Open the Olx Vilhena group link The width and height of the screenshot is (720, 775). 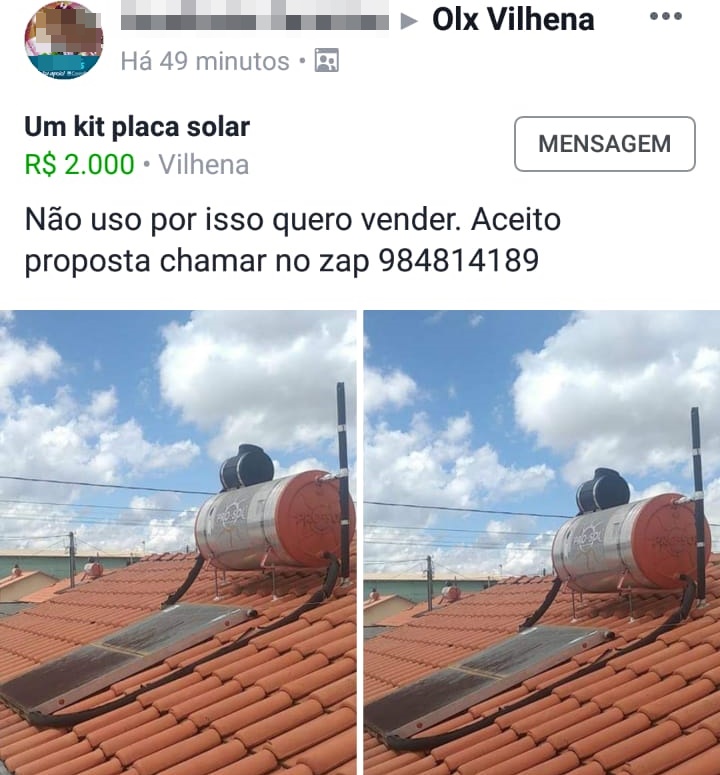(x=513, y=19)
